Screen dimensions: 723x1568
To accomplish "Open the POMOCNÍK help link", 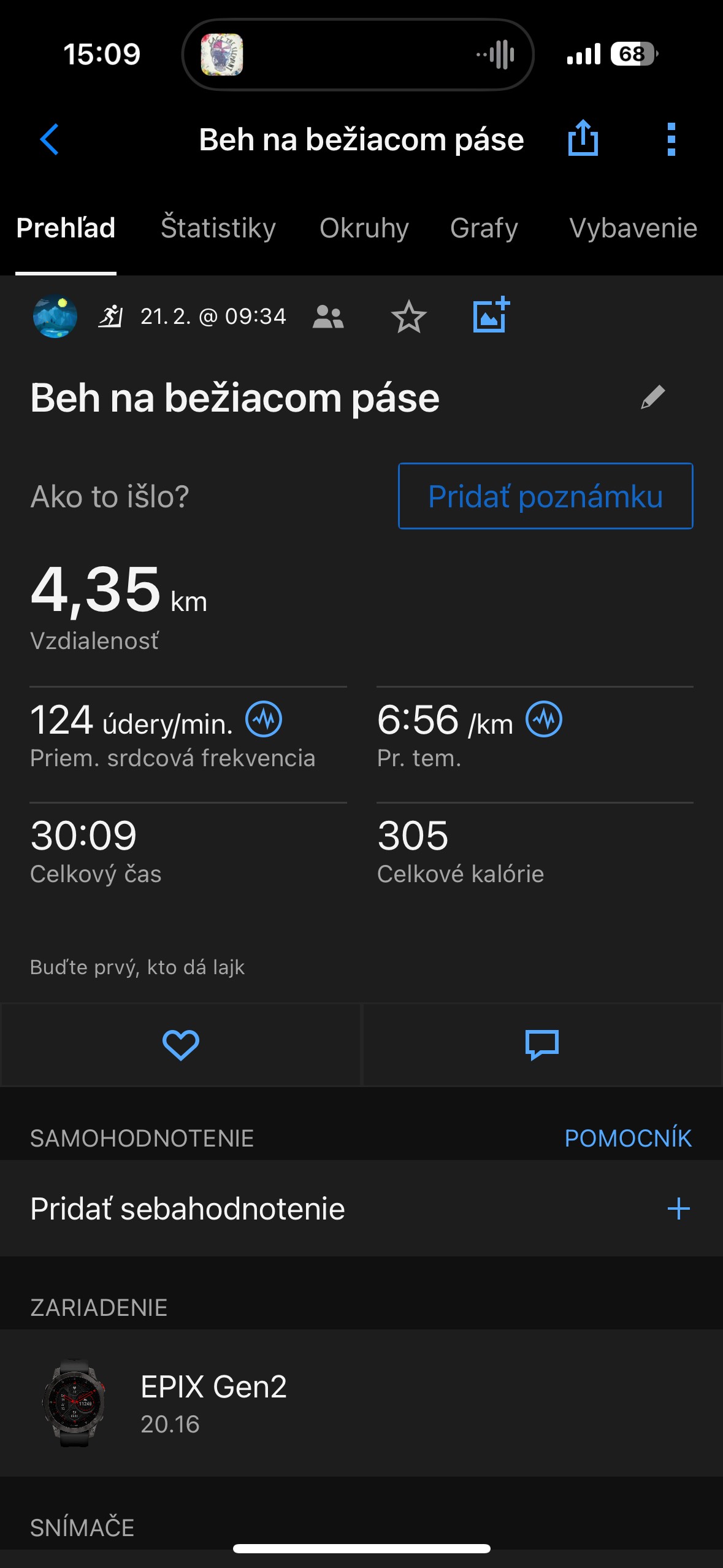I will 628,1138.
